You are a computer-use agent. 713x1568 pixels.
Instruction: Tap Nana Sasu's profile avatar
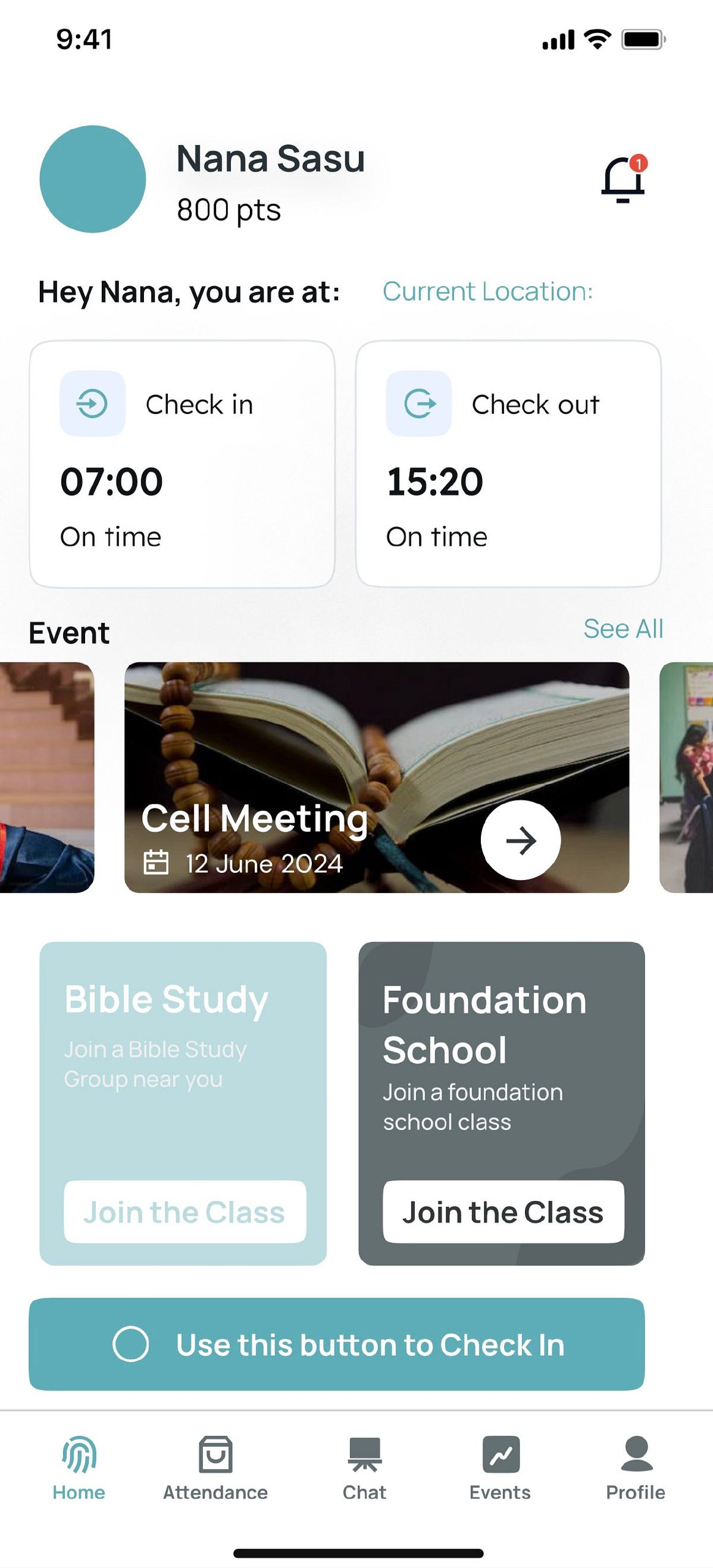(x=92, y=179)
